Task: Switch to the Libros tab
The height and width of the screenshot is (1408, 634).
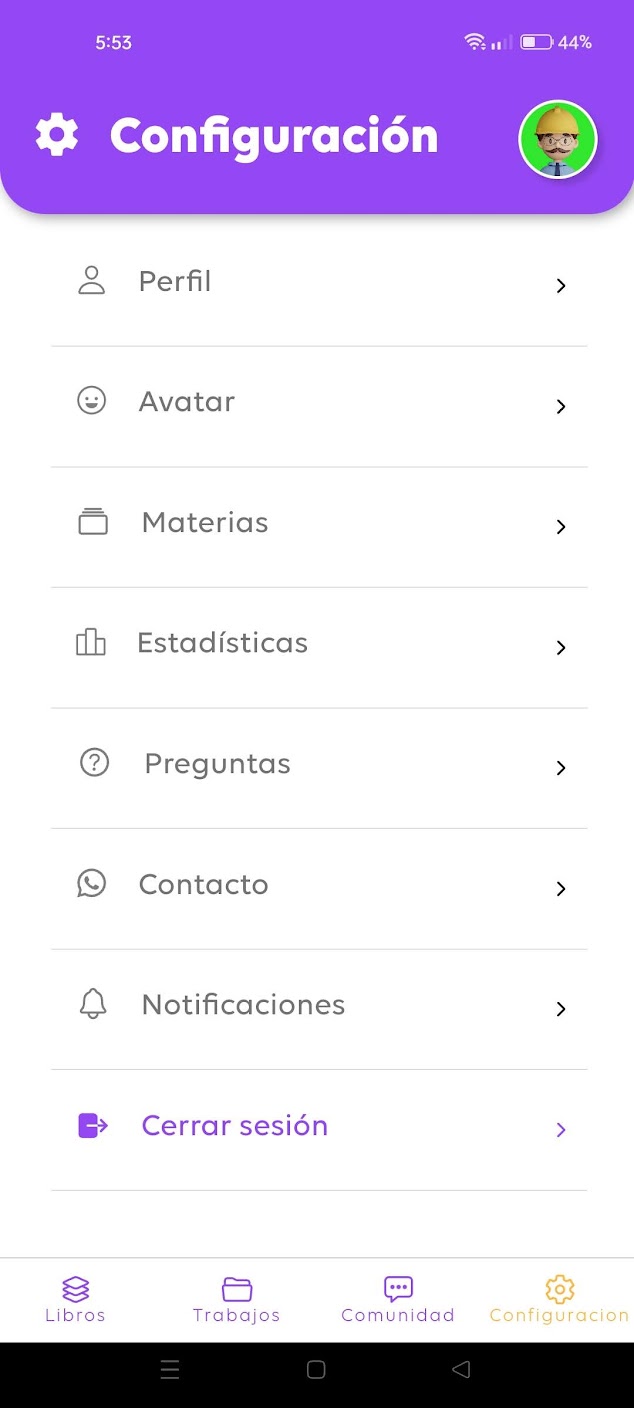Action: click(75, 1299)
